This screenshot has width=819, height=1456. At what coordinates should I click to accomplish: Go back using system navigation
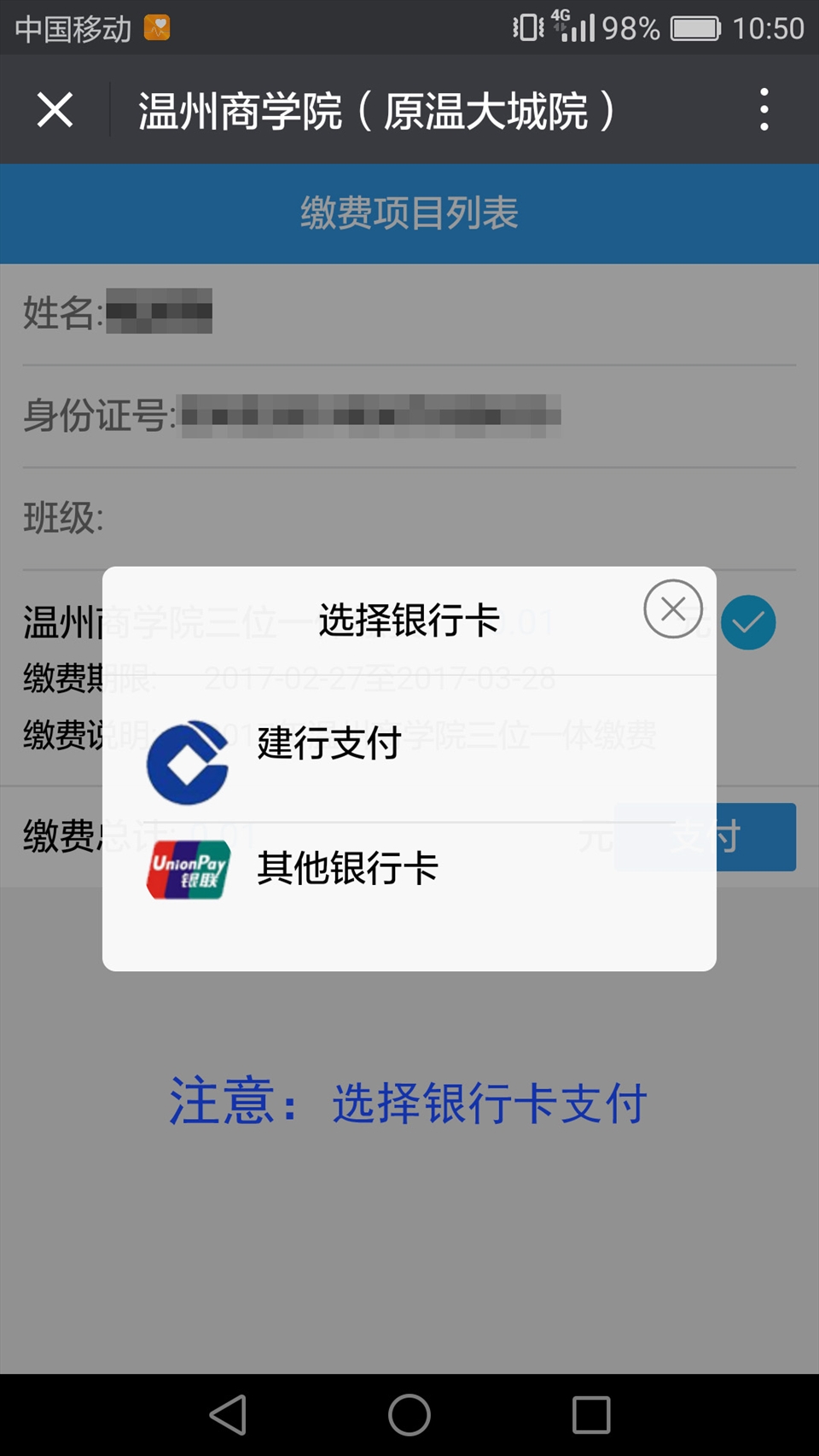point(228,1414)
